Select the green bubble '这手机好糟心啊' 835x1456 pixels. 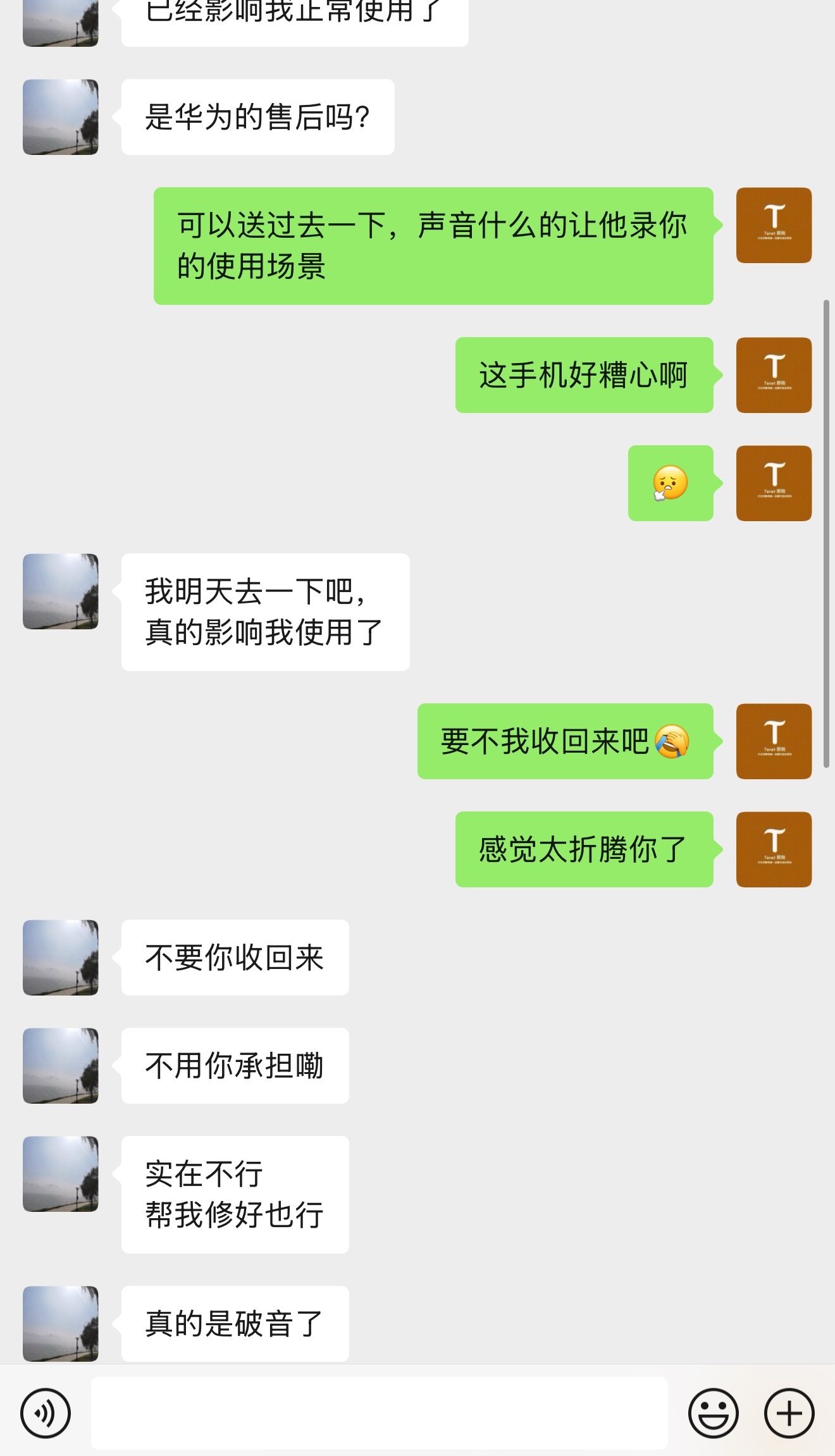click(x=583, y=375)
